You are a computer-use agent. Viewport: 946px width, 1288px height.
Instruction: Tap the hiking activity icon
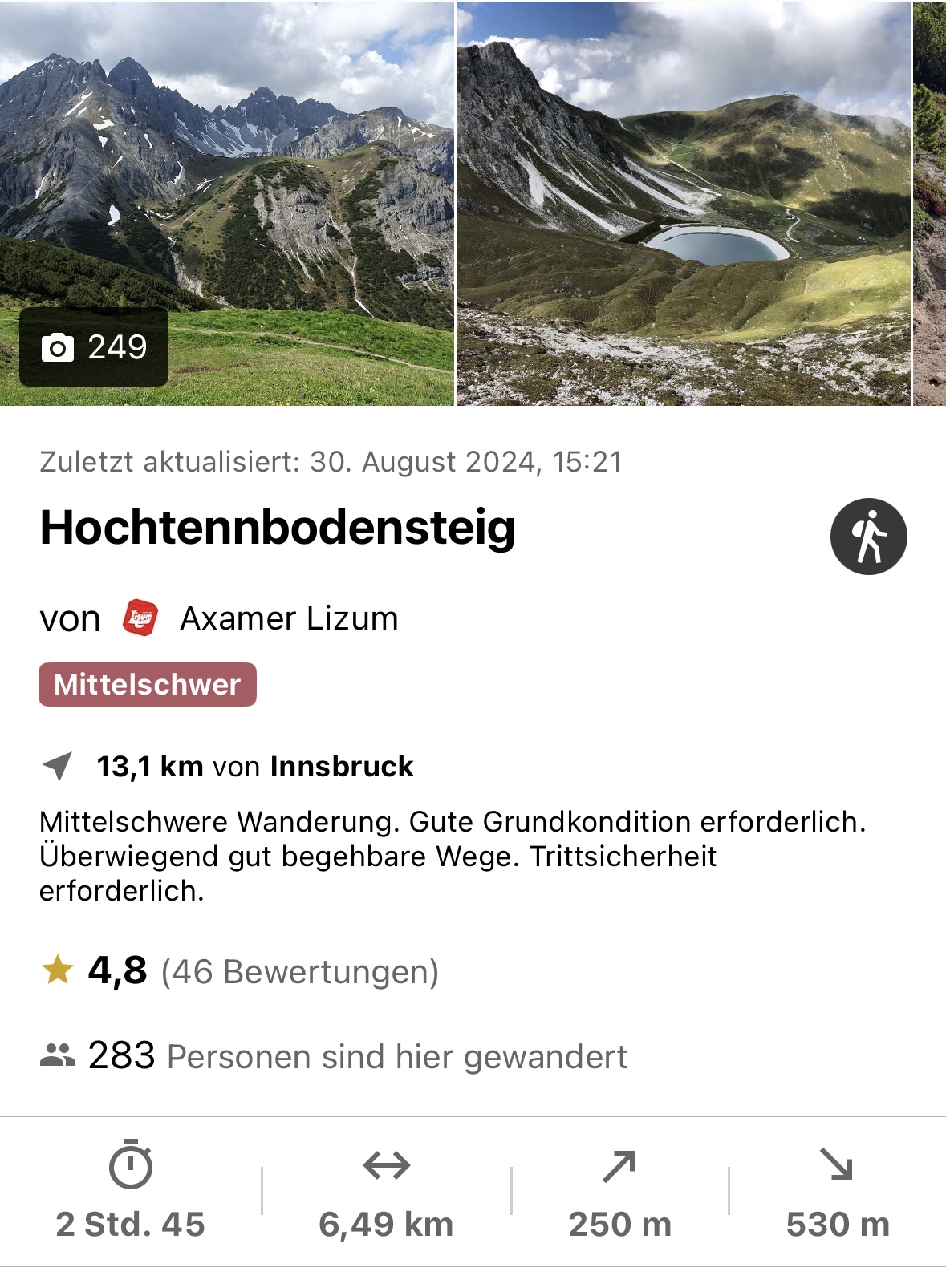coord(868,537)
